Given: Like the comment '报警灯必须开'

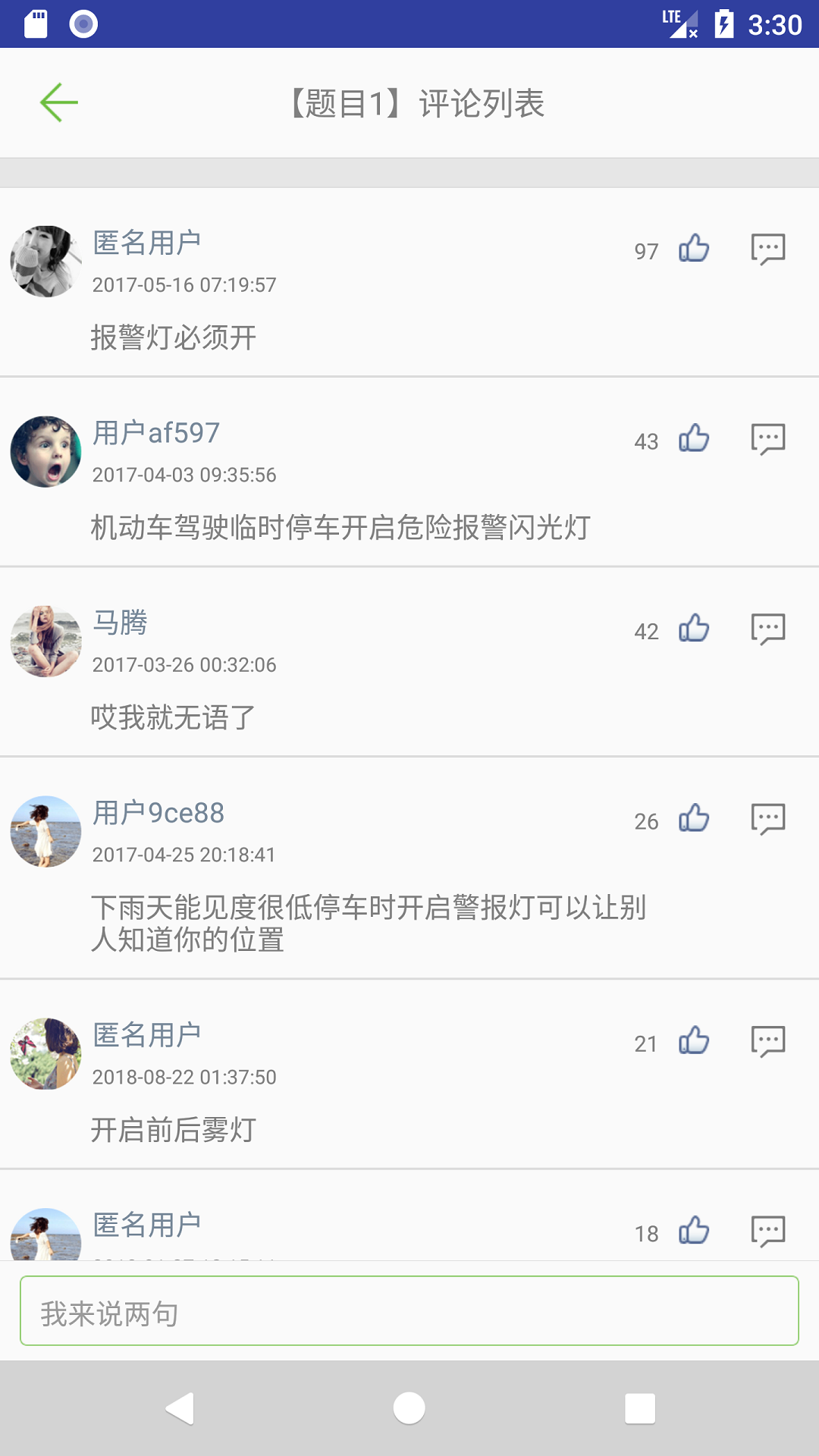Looking at the screenshot, I should point(693,249).
